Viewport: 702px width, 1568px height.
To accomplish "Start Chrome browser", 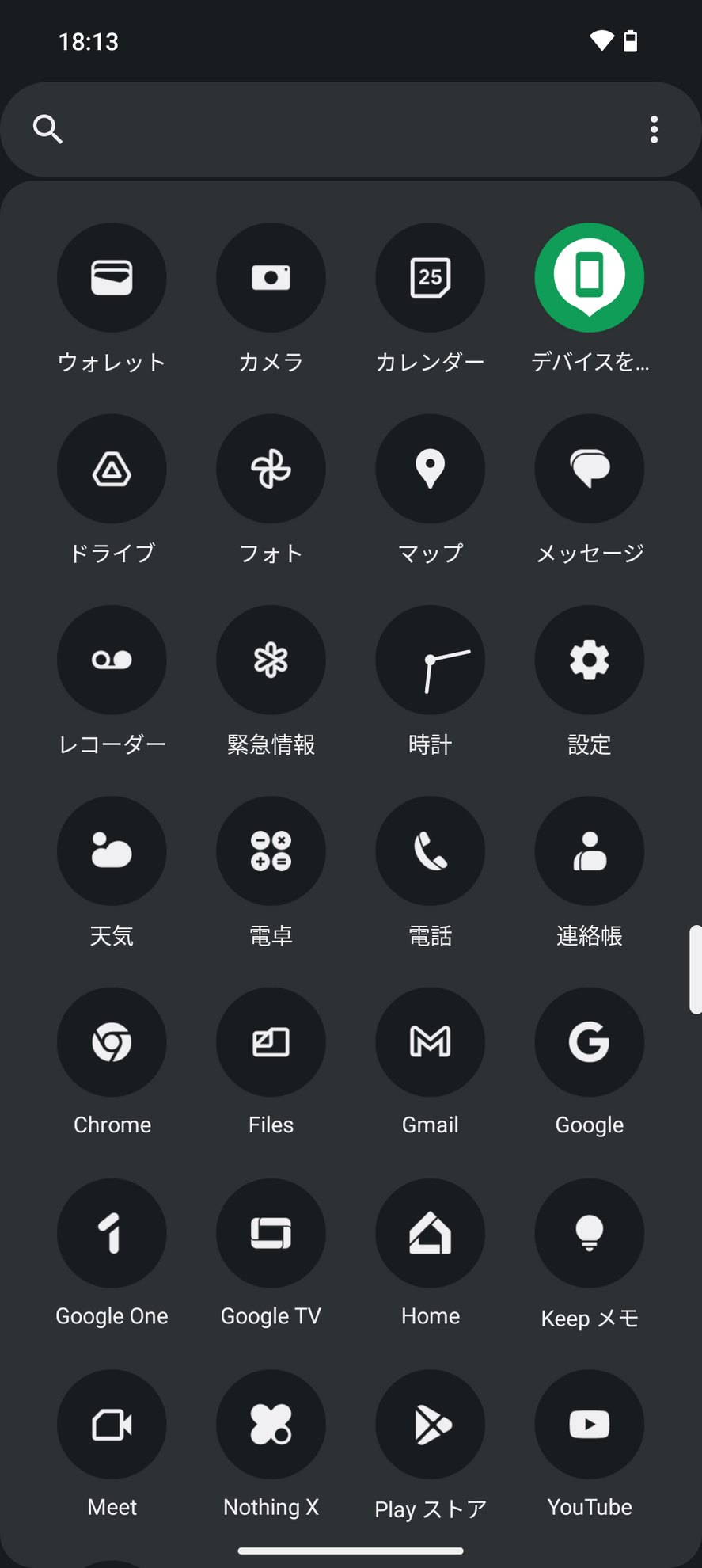I will tap(112, 1042).
